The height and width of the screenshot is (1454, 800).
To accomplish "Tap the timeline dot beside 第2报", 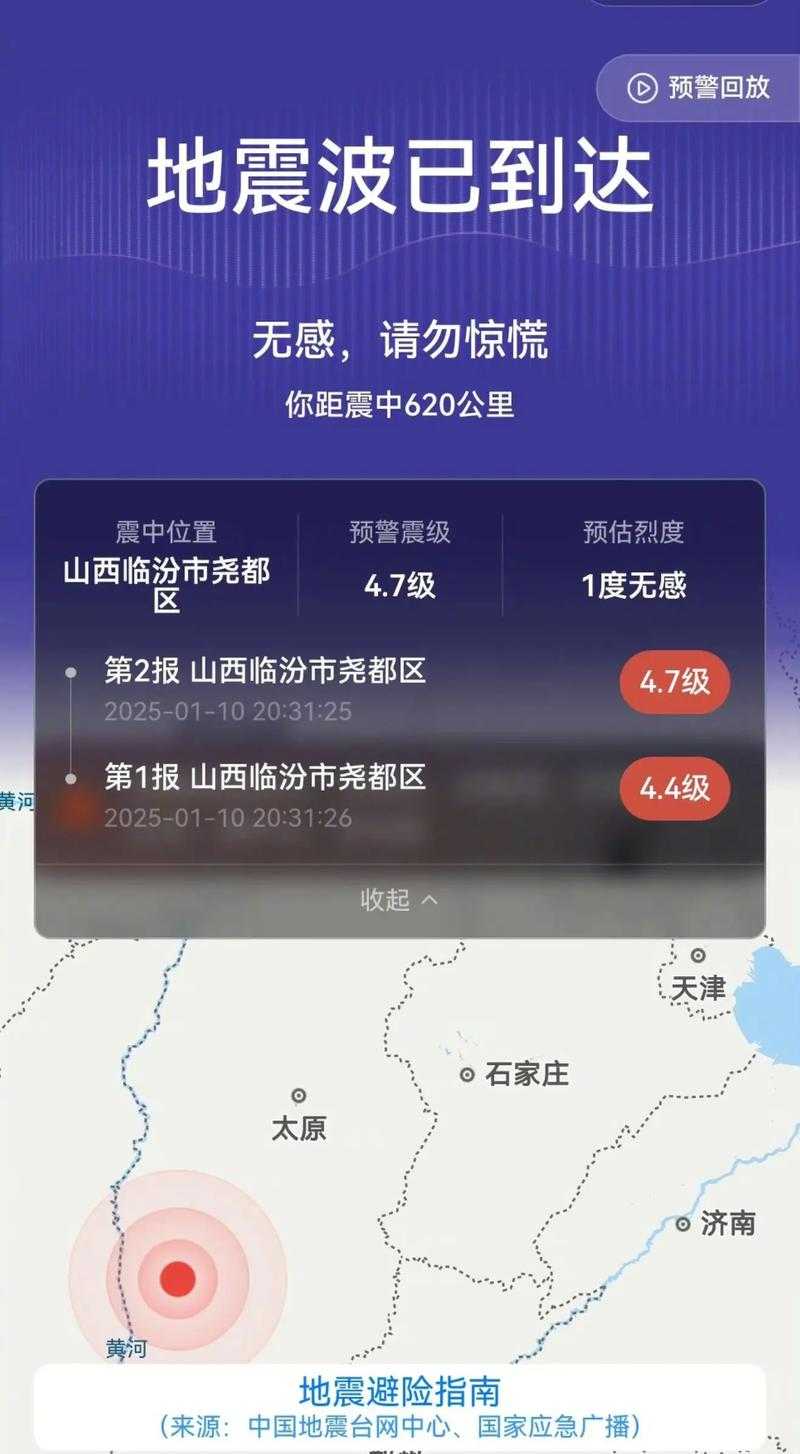I will click(70, 674).
